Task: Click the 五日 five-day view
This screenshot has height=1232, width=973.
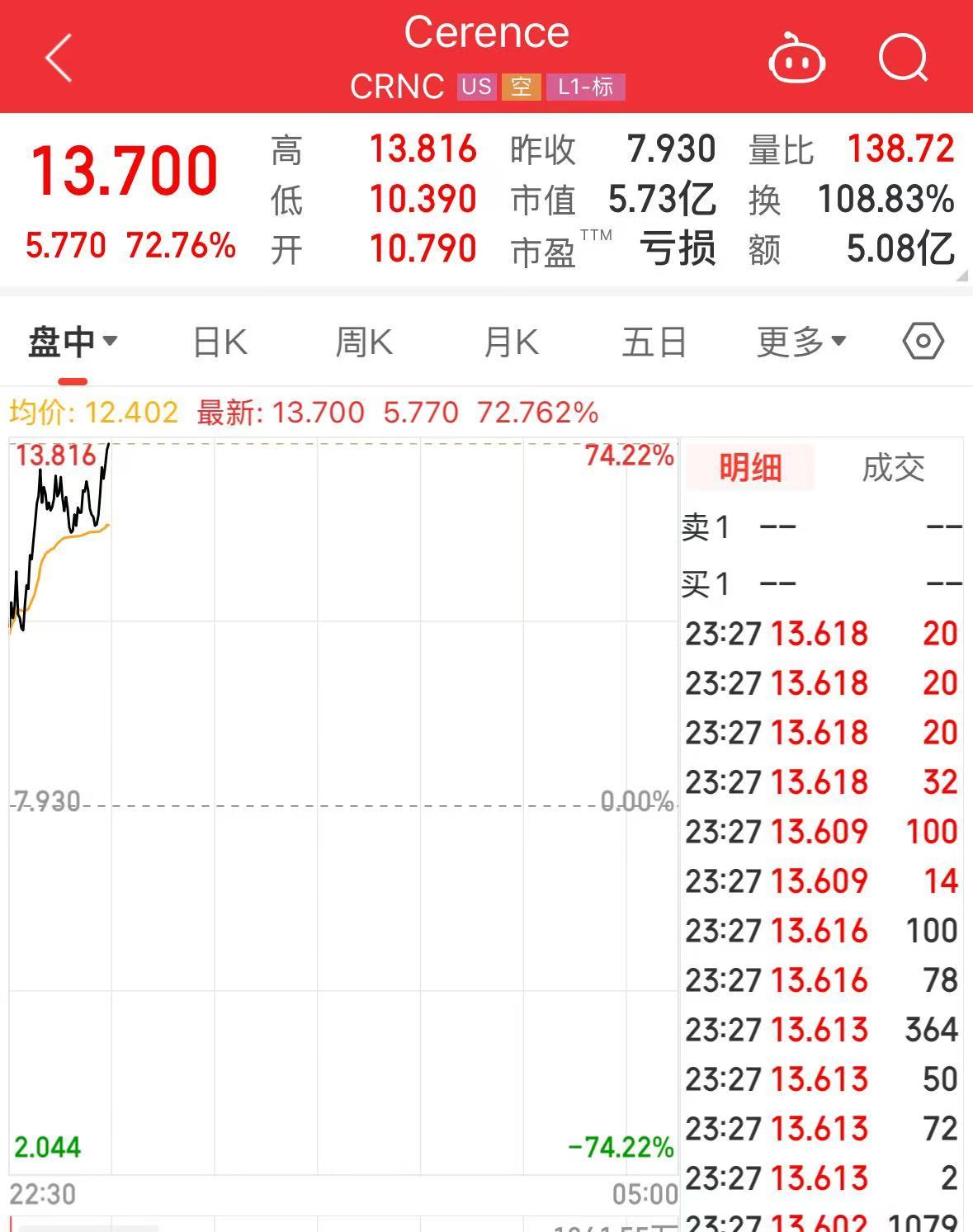Action: tap(654, 341)
